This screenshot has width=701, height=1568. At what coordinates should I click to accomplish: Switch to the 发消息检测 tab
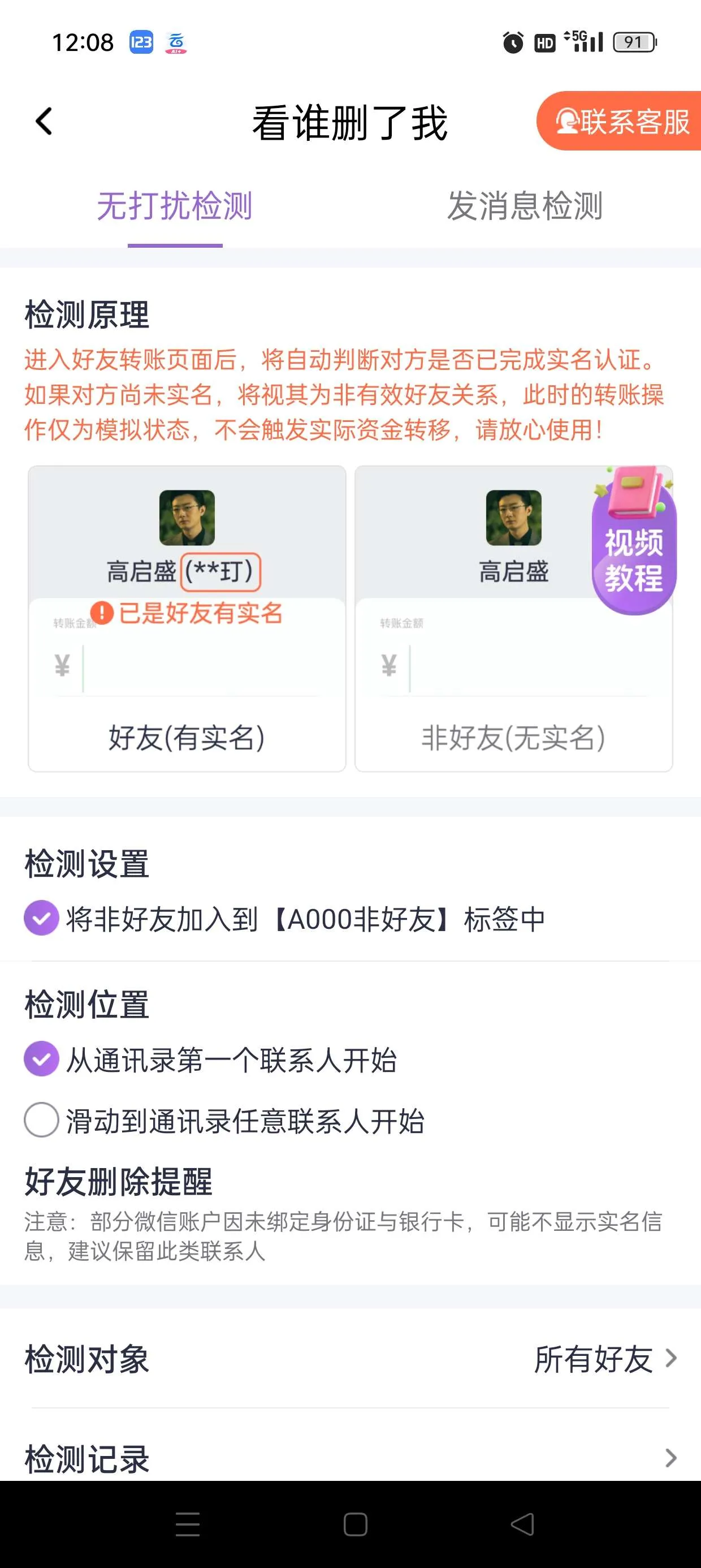click(x=526, y=208)
